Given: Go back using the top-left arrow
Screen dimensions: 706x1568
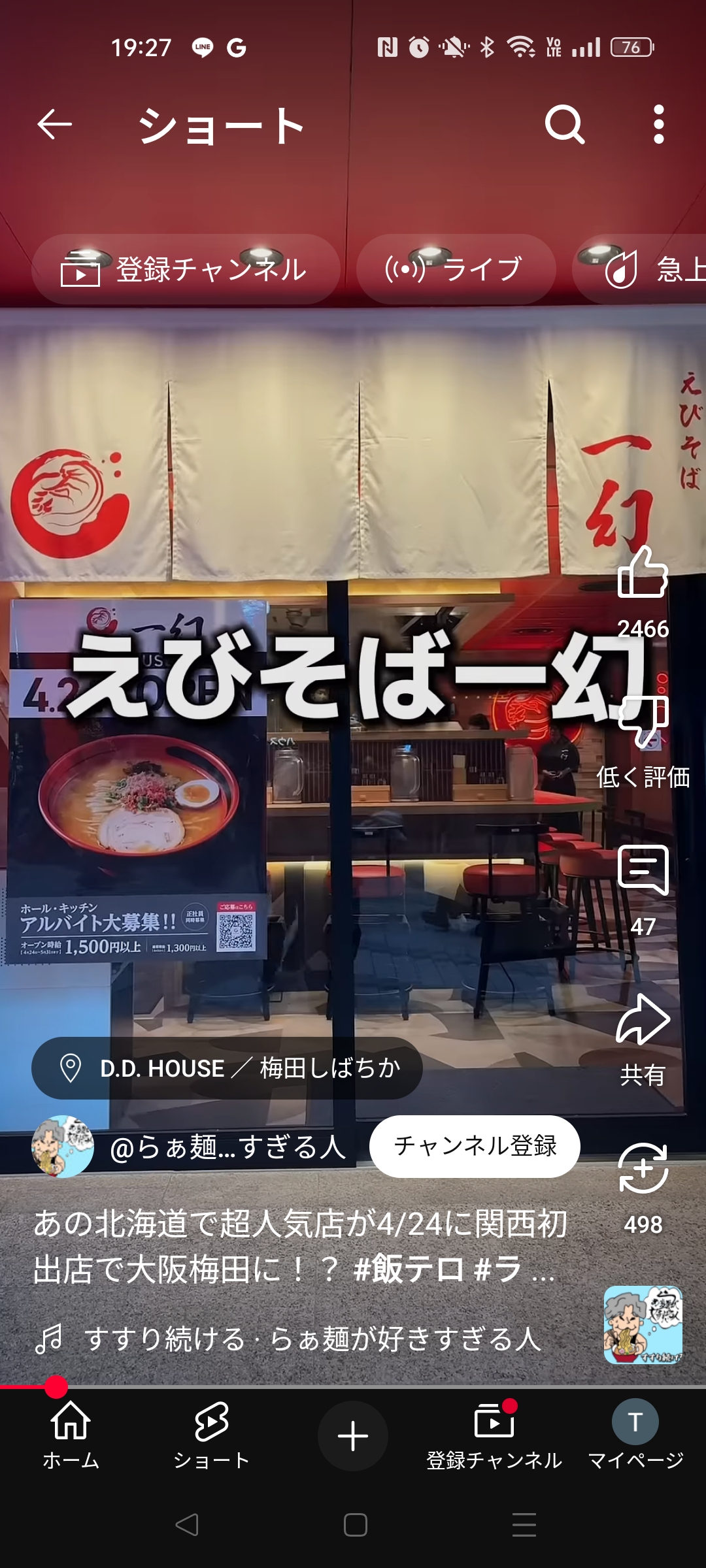Looking at the screenshot, I should pyautogui.click(x=54, y=124).
